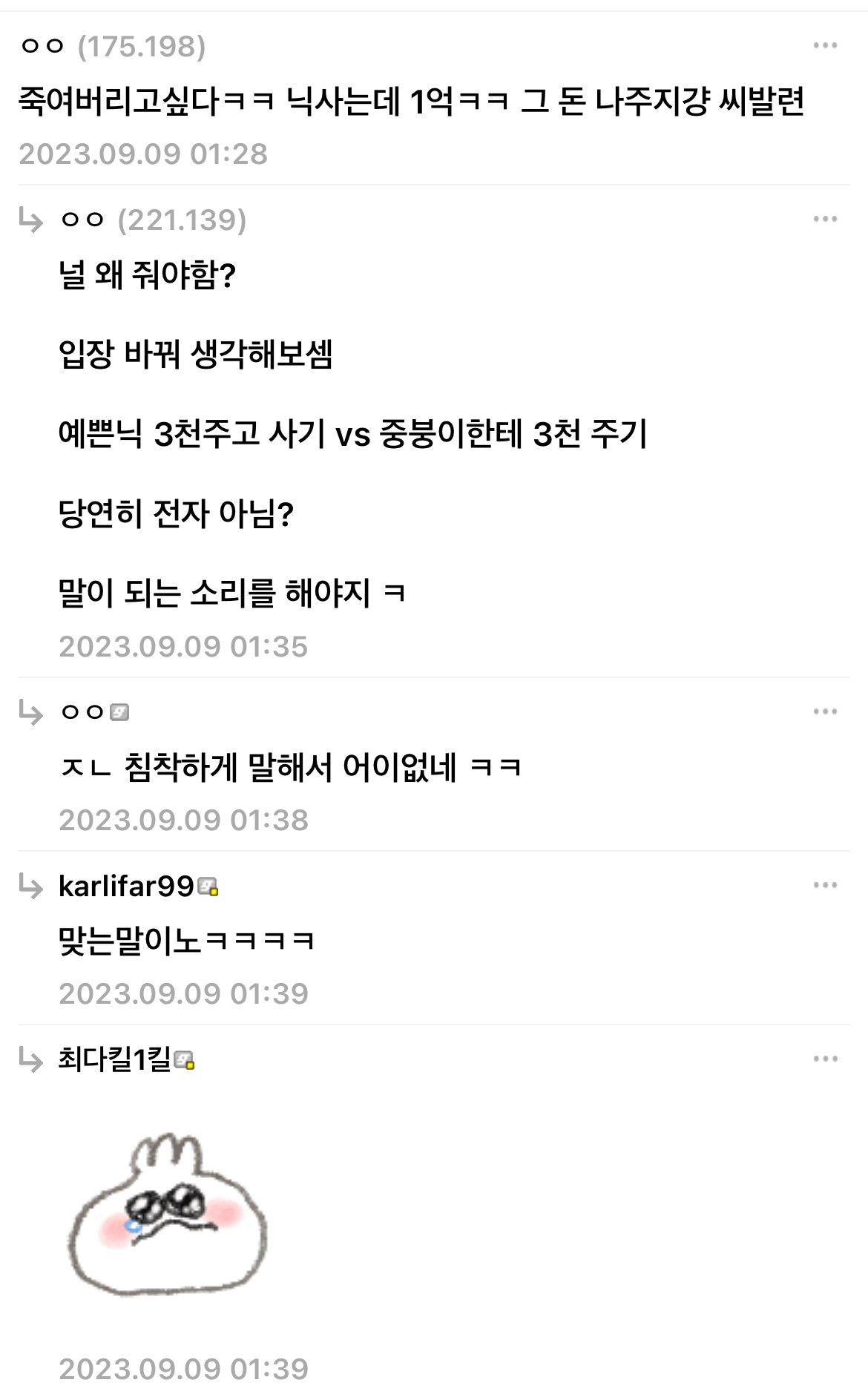View karlifar99's profile
This screenshot has height=1394, width=868.
(x=126, y=886)
